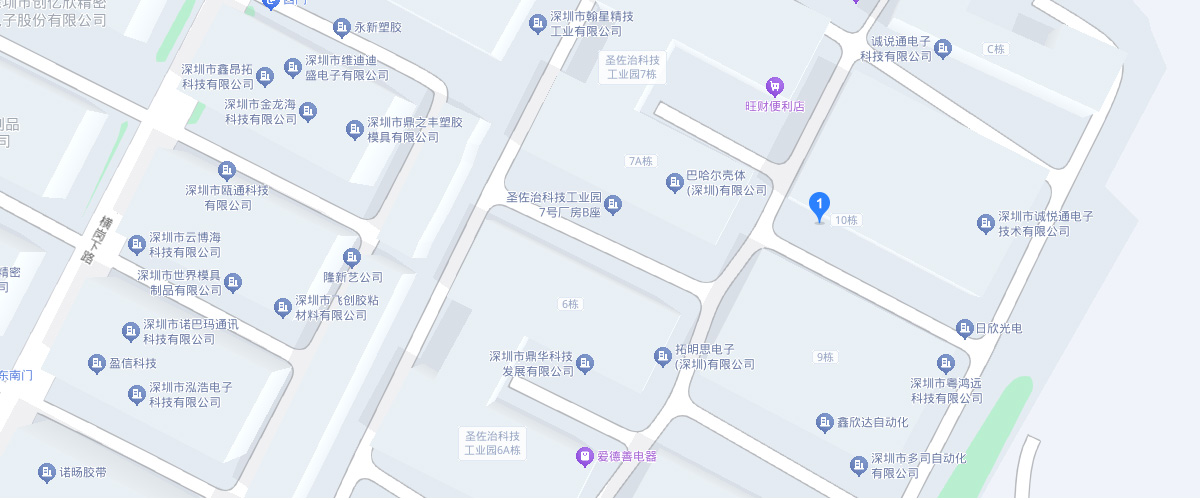Open the 盈信科技 marker

[97, 364]
